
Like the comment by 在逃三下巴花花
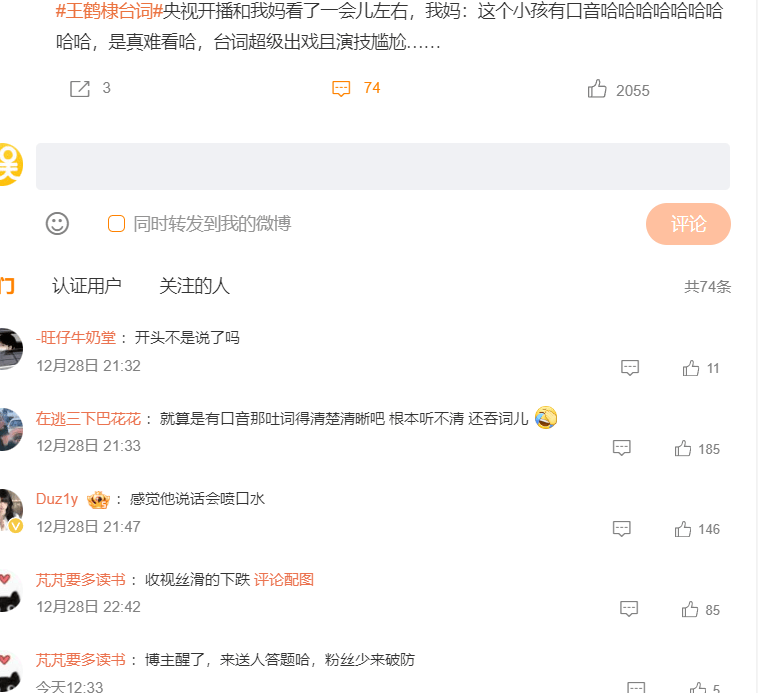pyautogui.click(x=684, y=449)
